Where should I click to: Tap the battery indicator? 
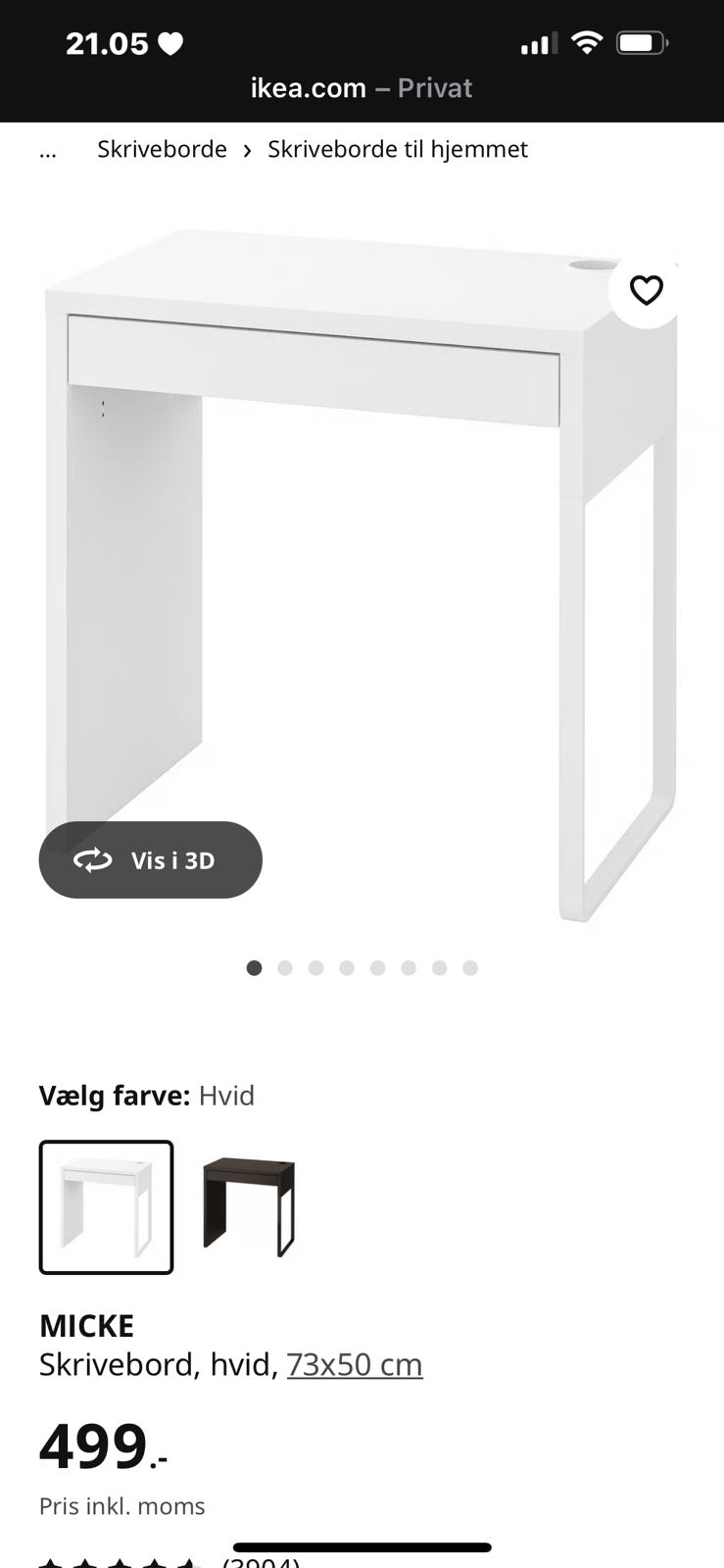click(x=642, y=42)
